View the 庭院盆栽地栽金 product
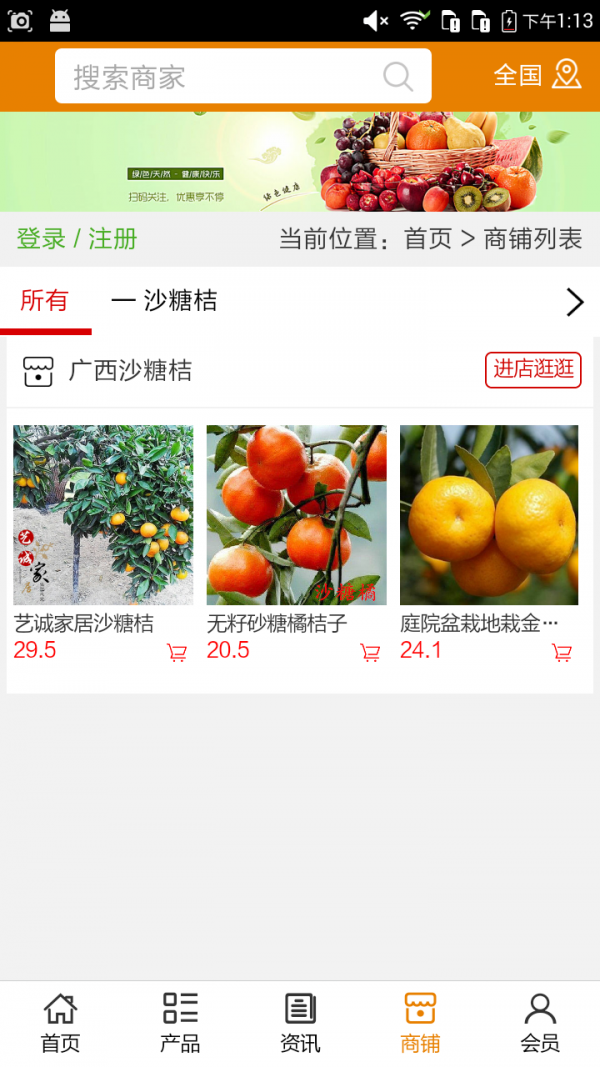The image size is (600, 1067). (x=489, y=515)
